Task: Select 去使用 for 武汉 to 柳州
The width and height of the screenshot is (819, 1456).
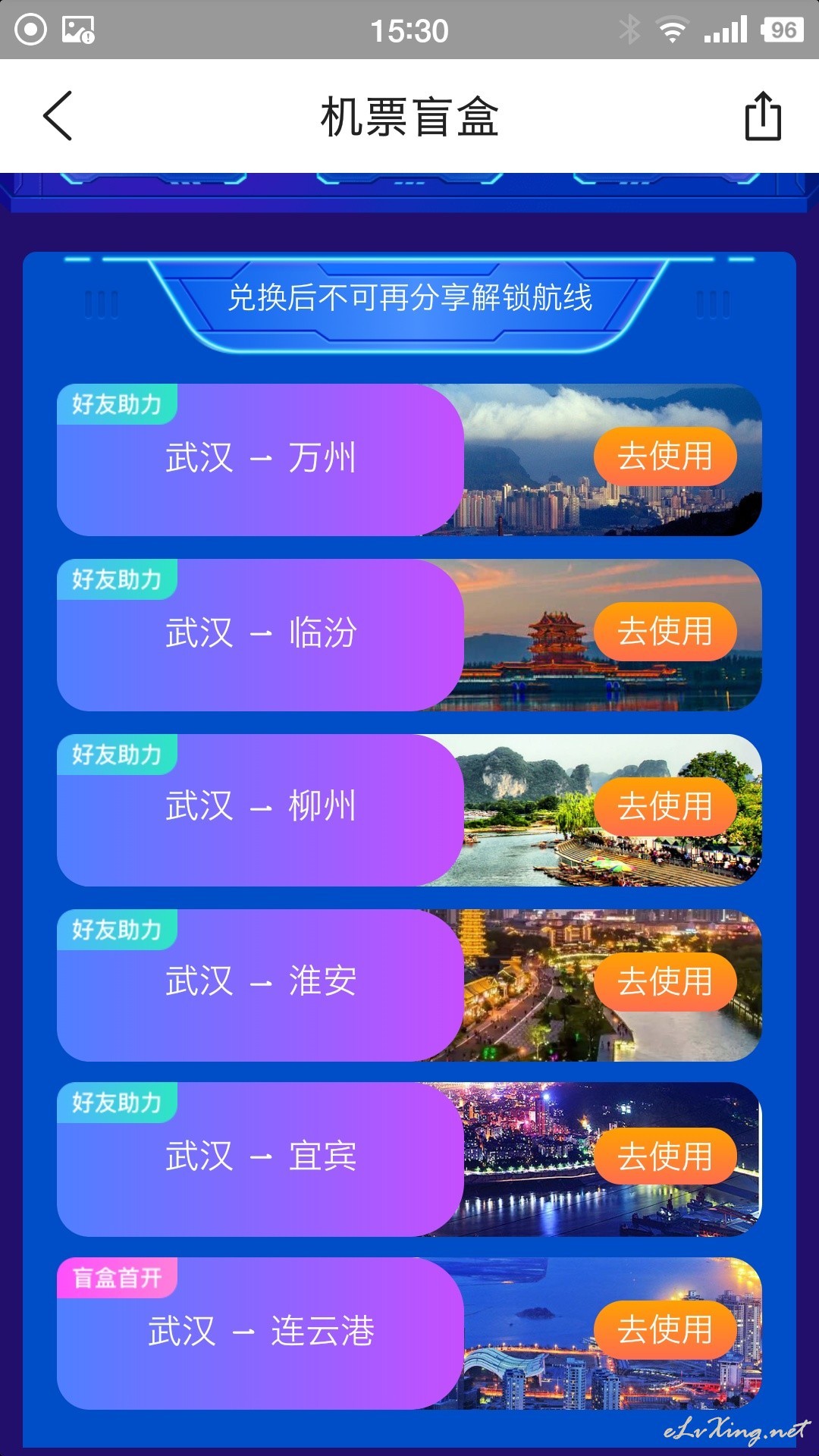Action: tap(665, 807)
